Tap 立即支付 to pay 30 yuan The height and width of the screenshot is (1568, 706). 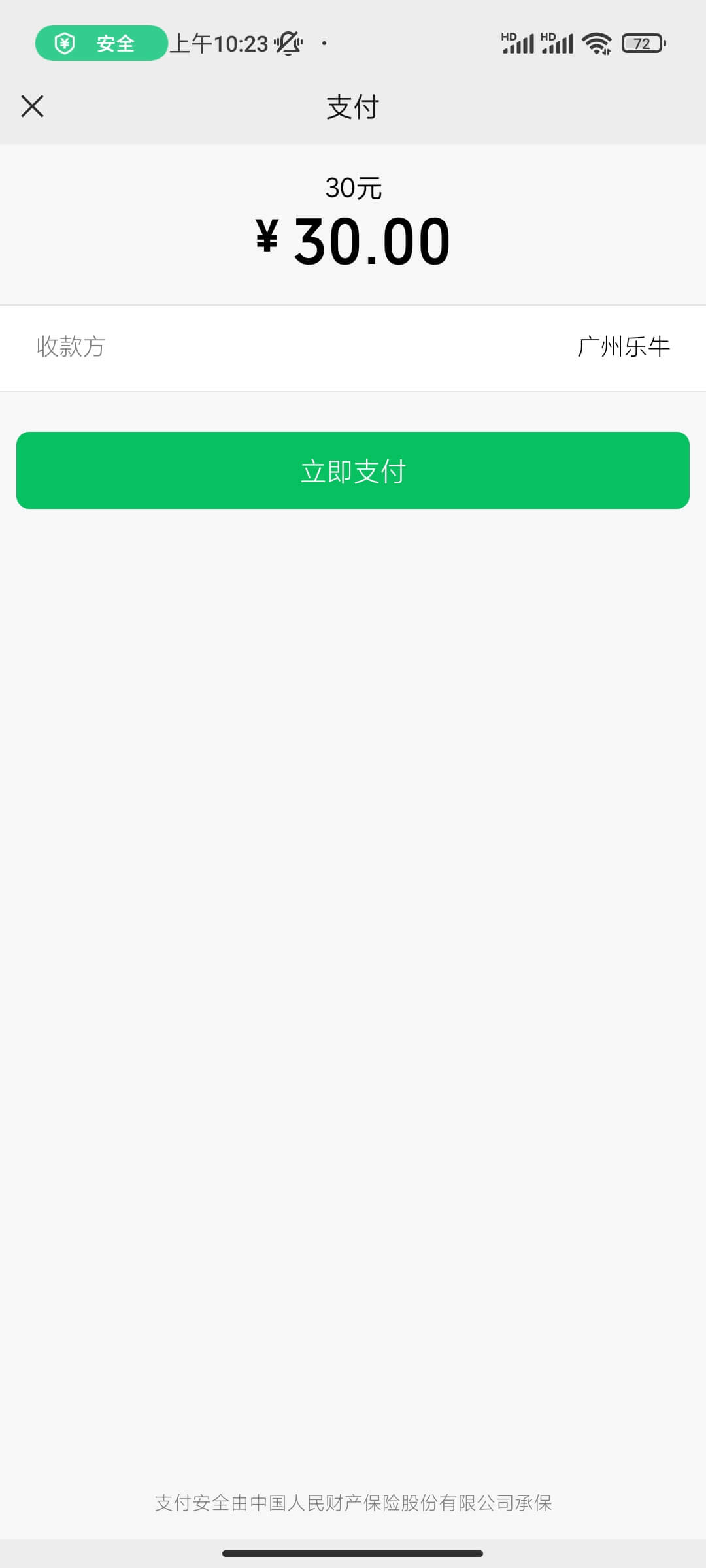click(353, 470)
